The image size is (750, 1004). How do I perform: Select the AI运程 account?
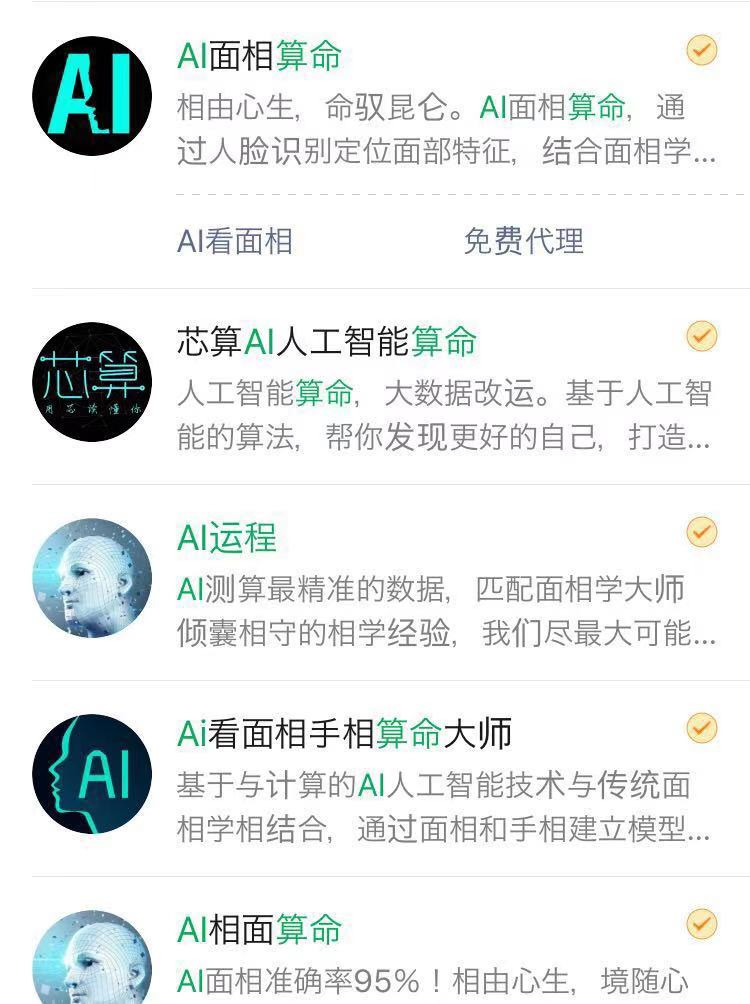227,538
